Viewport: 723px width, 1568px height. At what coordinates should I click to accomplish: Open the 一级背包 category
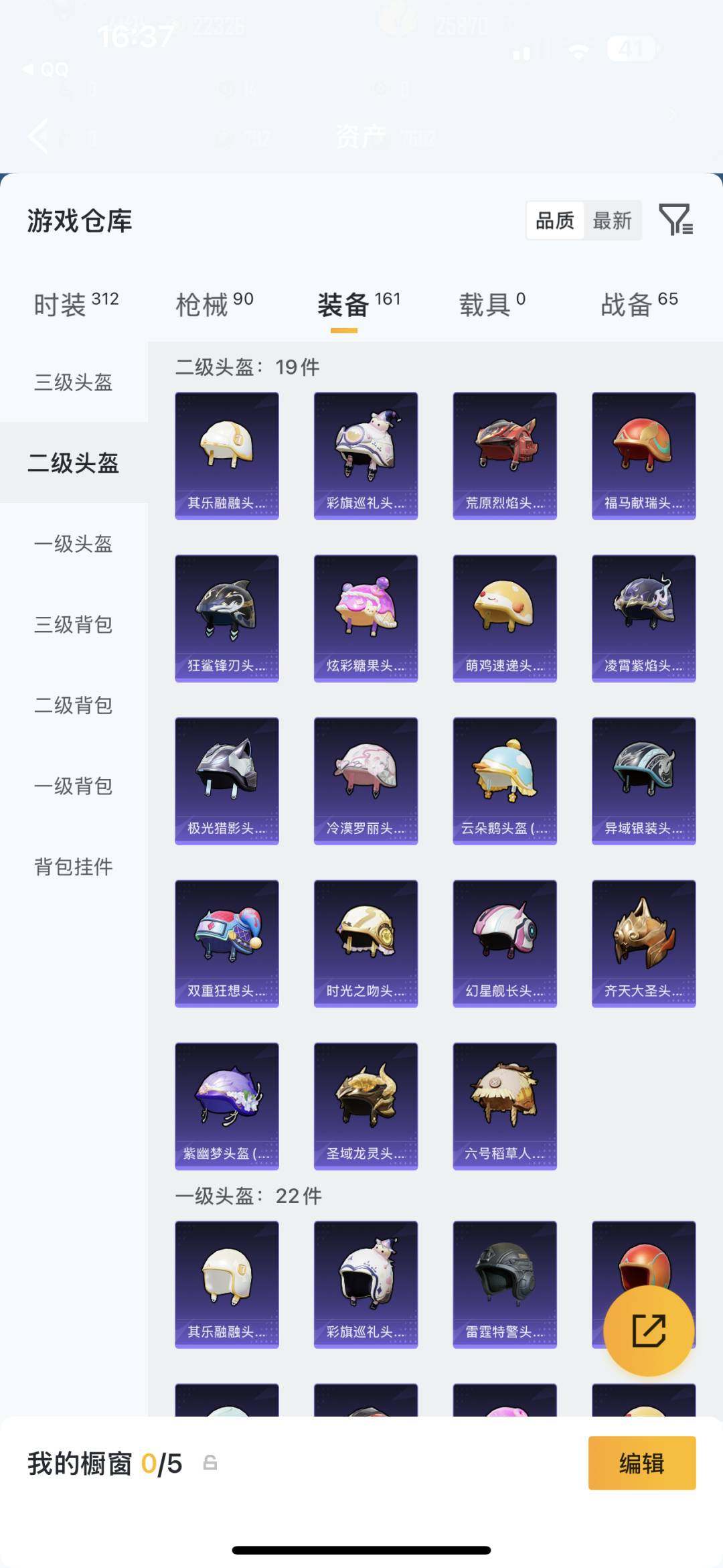[x=74, y=786]
